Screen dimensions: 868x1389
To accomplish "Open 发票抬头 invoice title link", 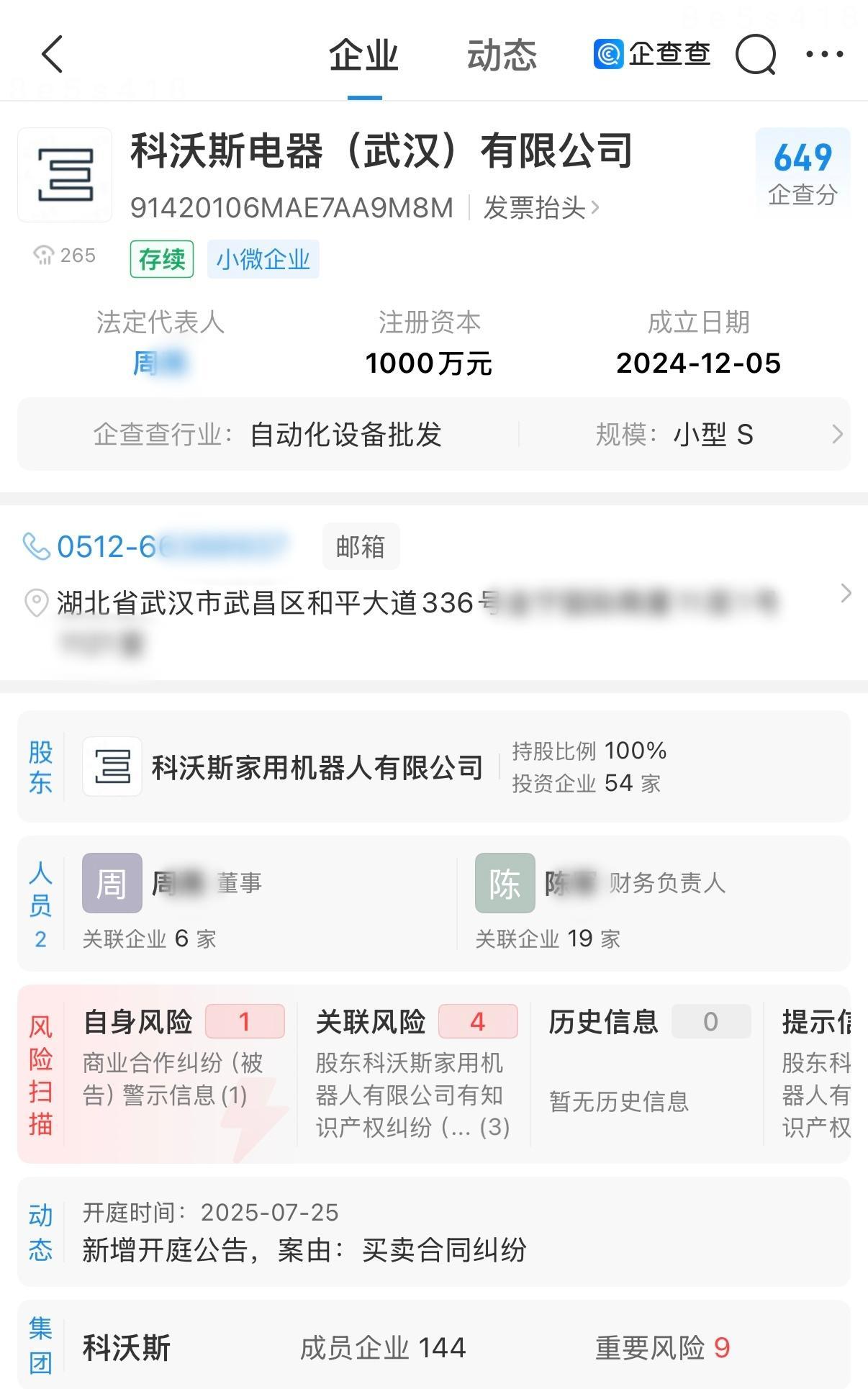I will click(x=541, y=208).
